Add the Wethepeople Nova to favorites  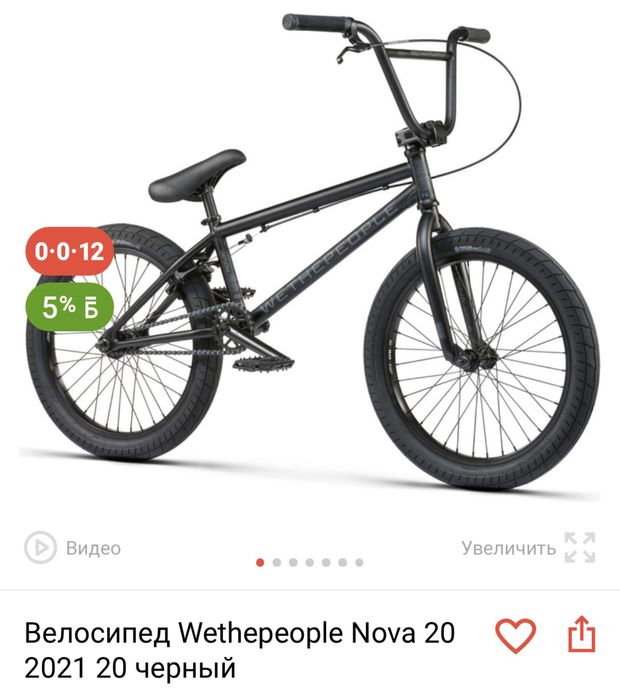[516, 635]
